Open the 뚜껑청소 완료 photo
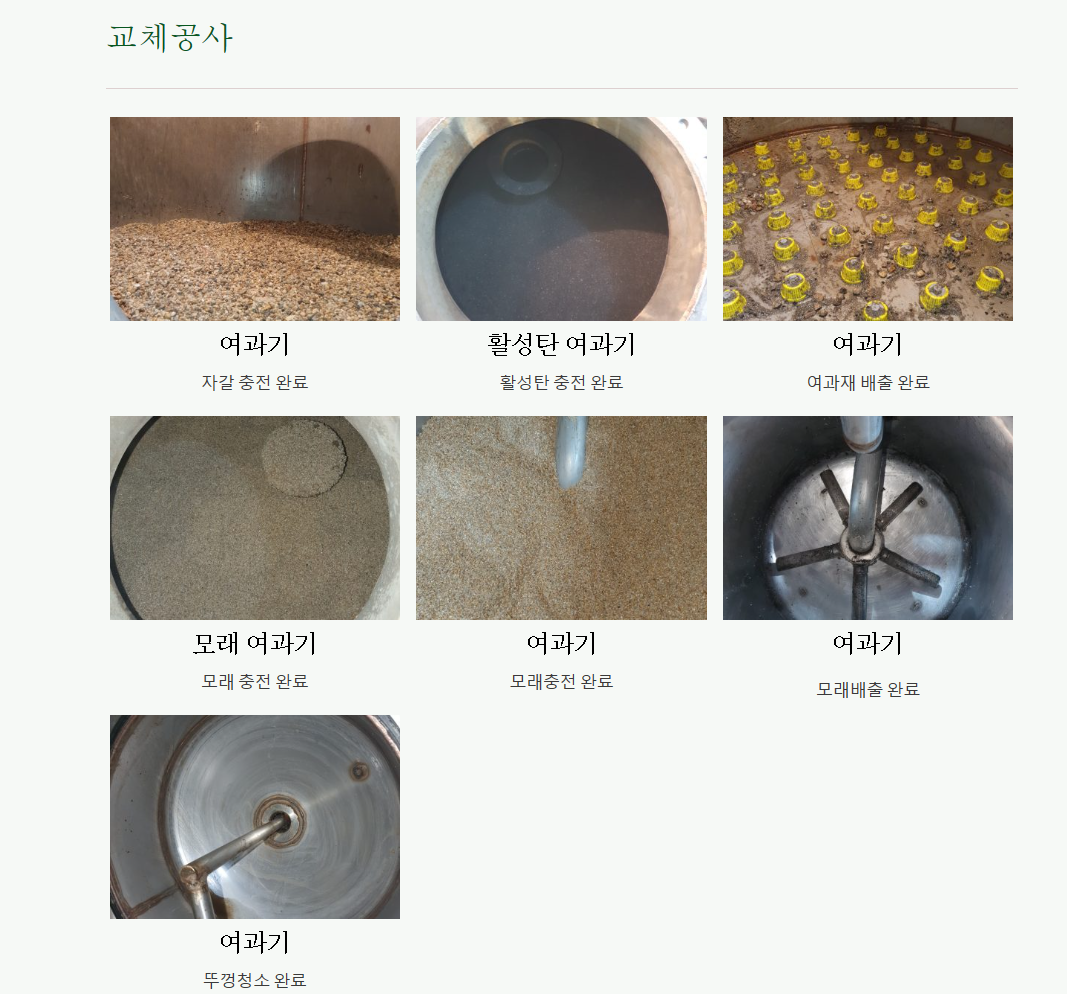The width and height of the screenshot is (1067, 994). point(254,816)
